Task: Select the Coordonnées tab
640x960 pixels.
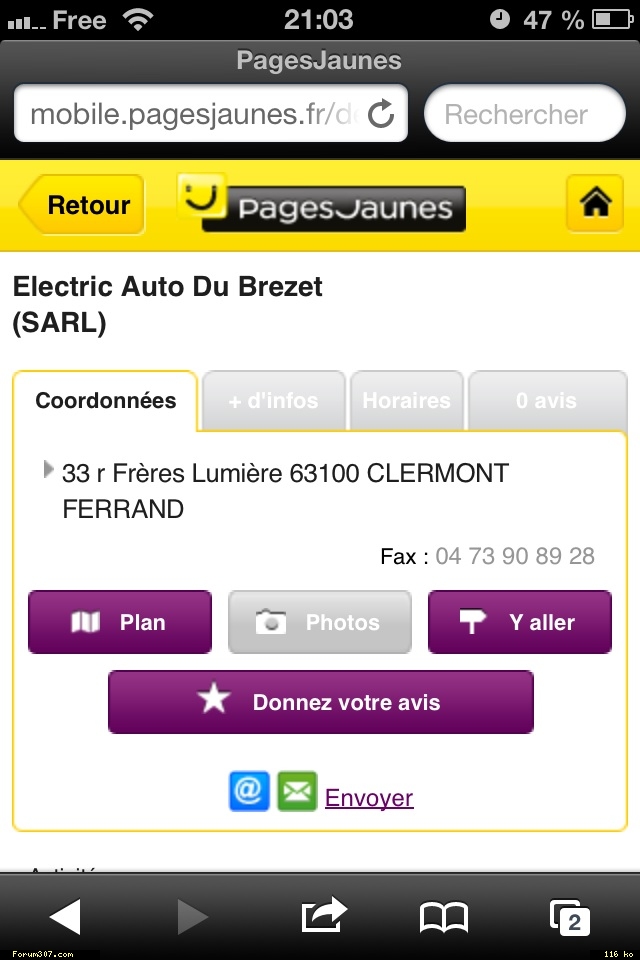Action: pyautogui.click(x=106, y=401)
